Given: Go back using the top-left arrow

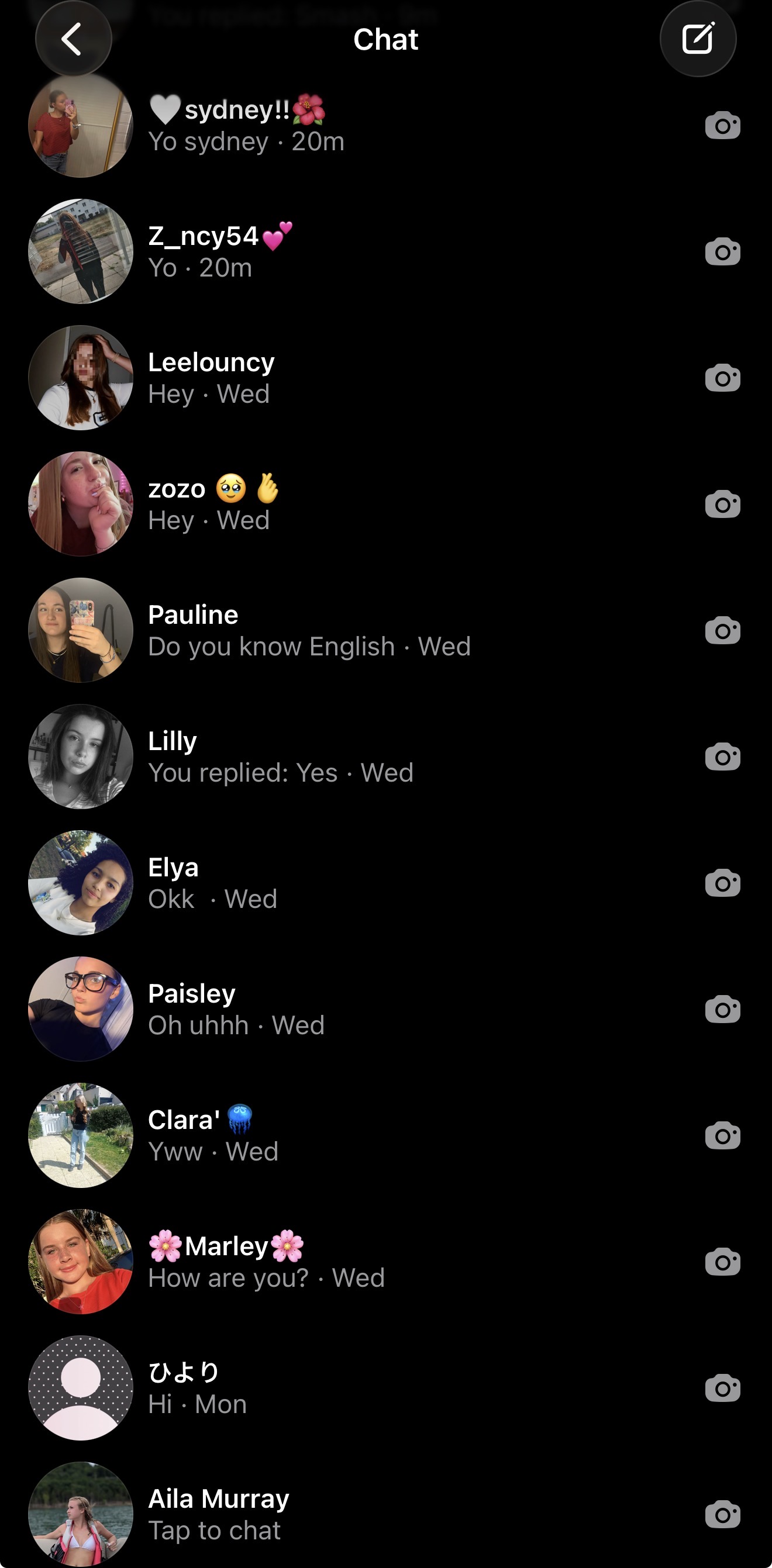Looking at the screenshot, I should tap(73, 39).
